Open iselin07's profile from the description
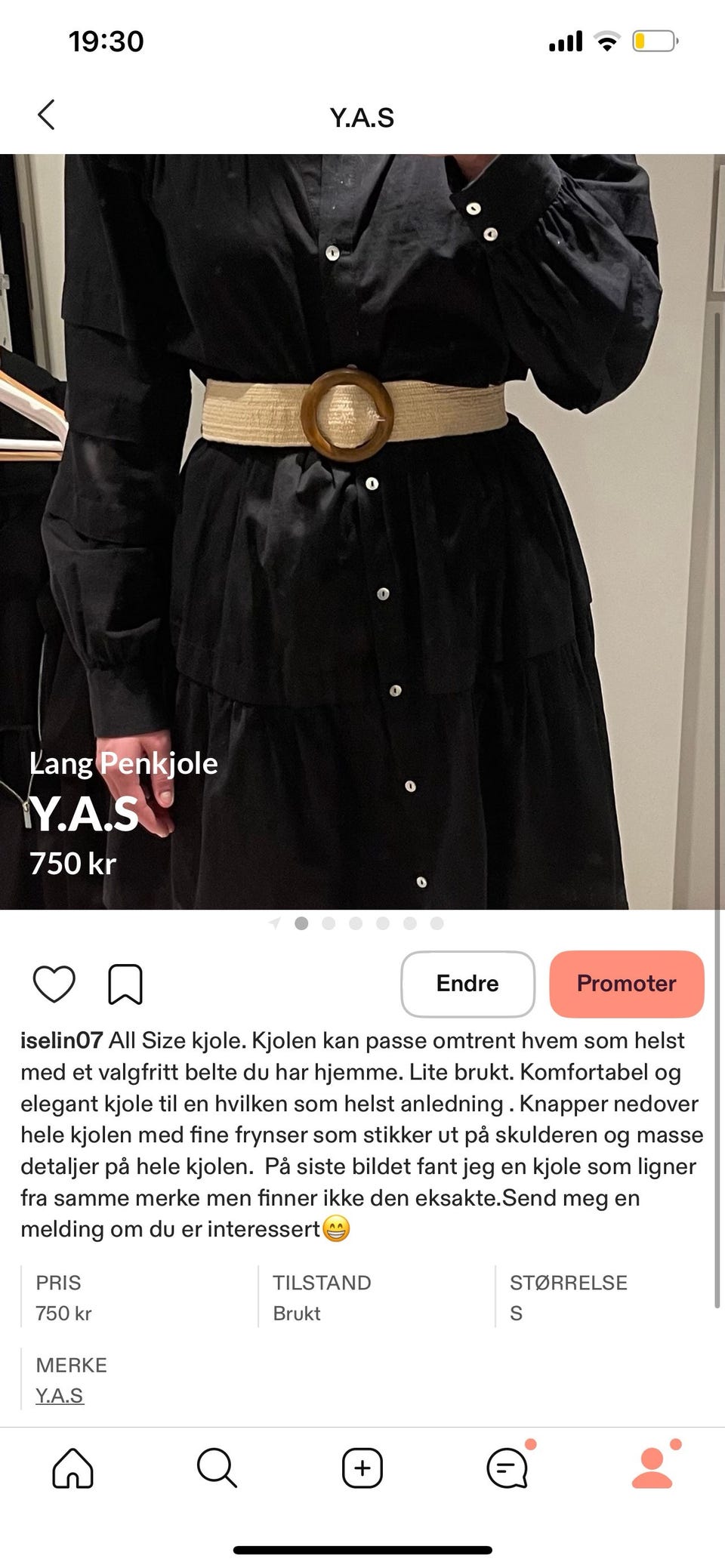The image size is (725, 1568). (63, 1040)
